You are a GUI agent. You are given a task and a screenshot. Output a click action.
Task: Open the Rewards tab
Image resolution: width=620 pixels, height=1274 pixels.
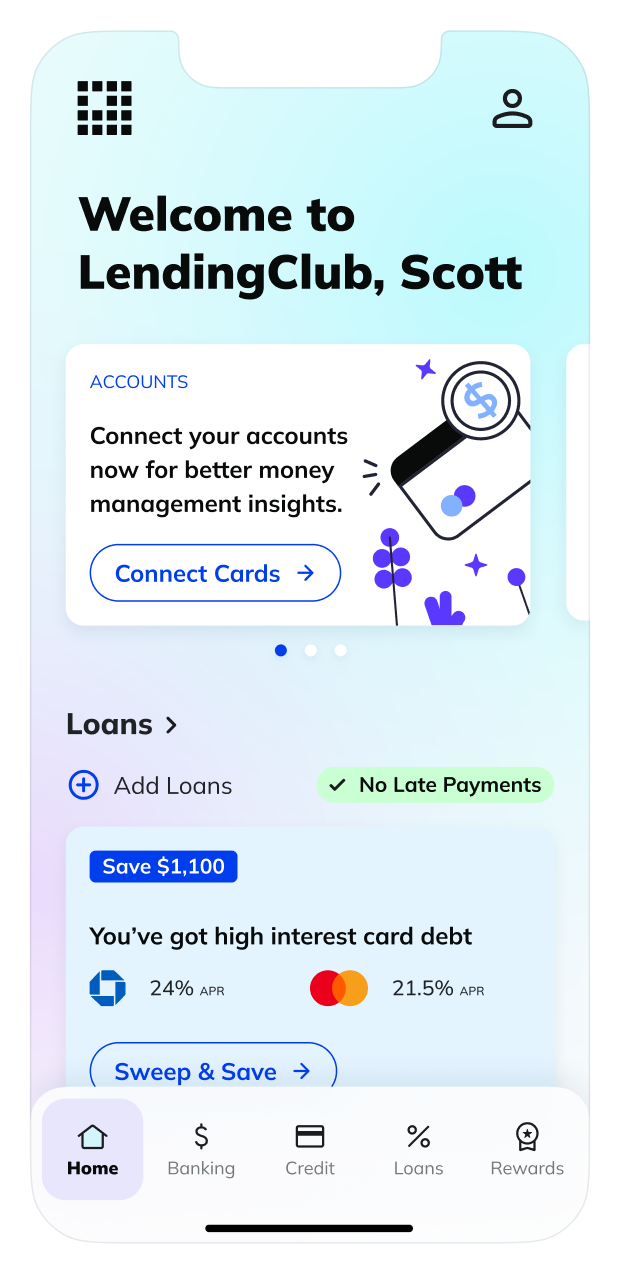(527, 1149)
